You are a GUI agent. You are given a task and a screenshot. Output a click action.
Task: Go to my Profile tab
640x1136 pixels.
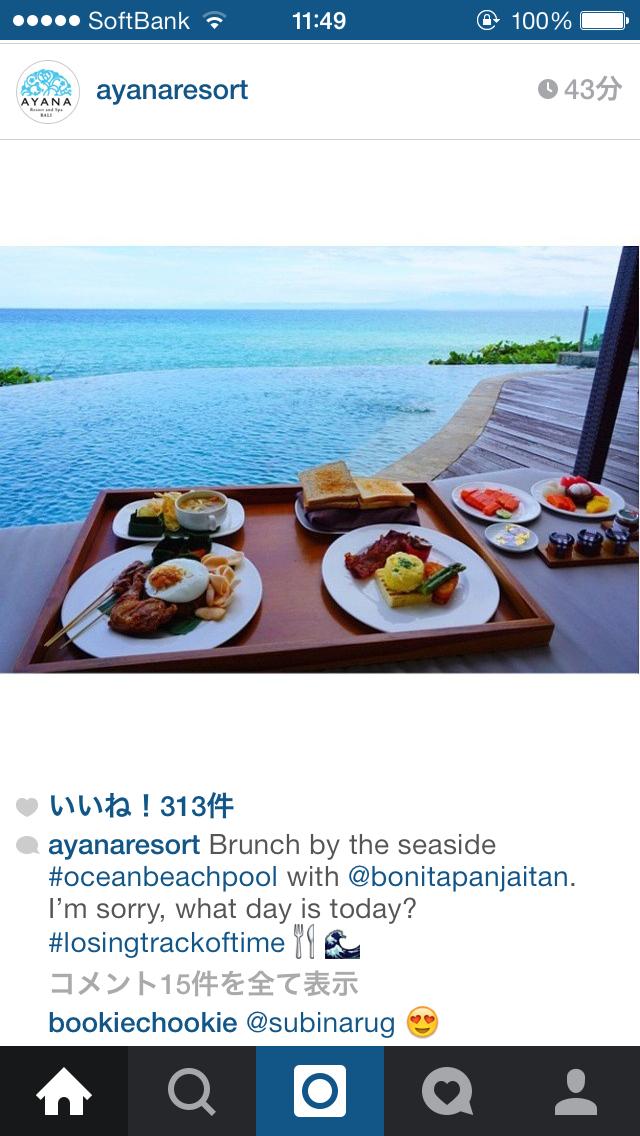(576, 1091)
